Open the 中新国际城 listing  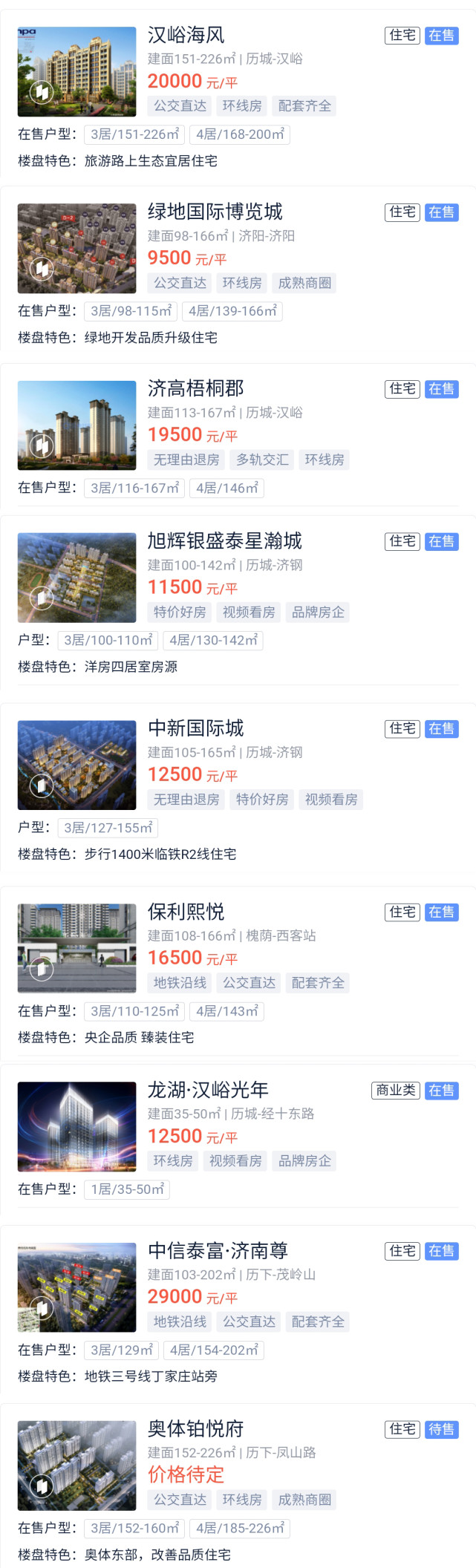(196, 728)
